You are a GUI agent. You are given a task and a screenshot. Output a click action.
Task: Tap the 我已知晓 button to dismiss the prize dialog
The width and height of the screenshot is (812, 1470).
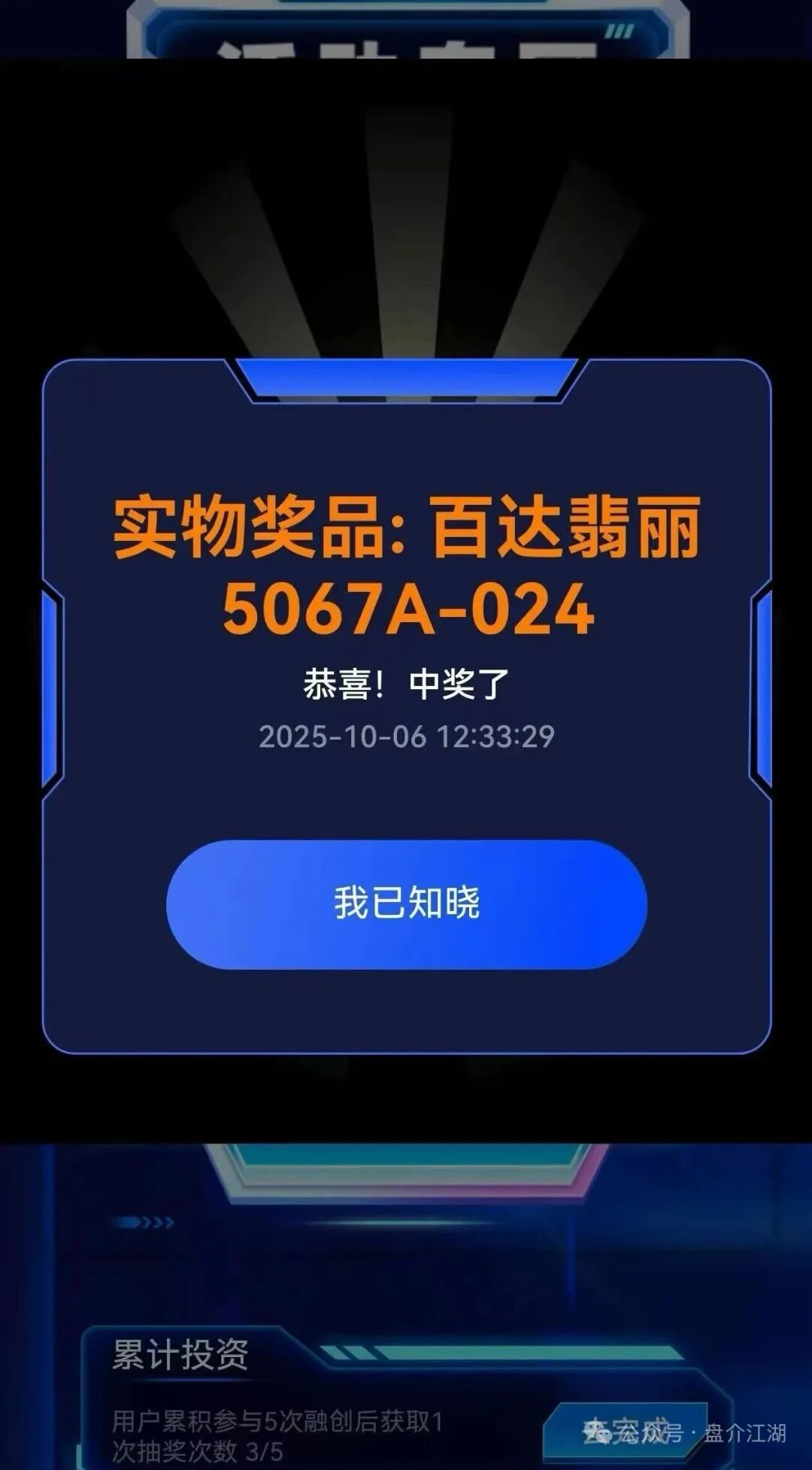coord(406,904)
